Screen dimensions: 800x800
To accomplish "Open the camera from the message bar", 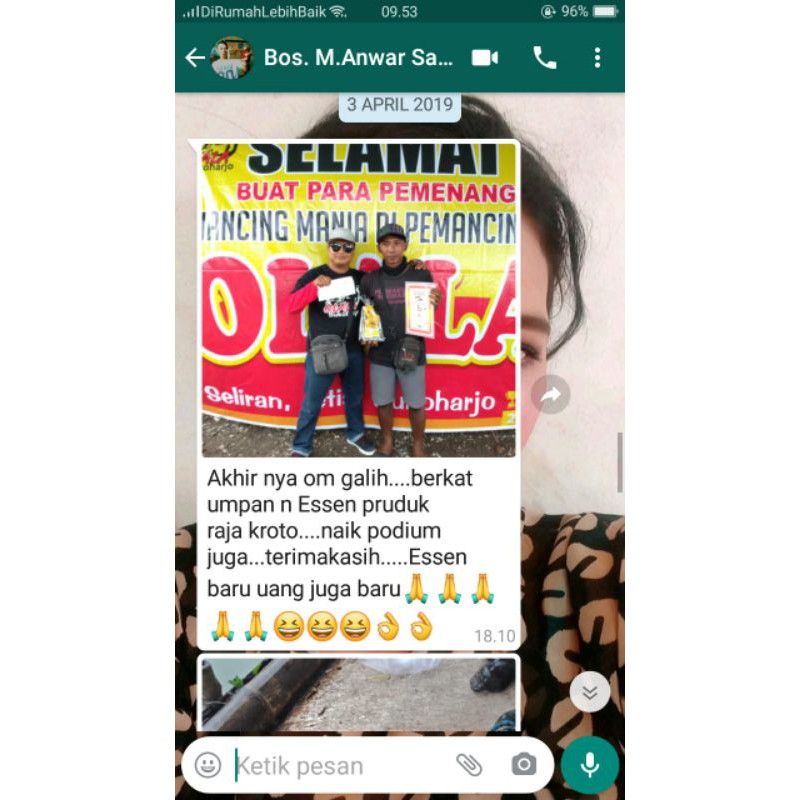I will pos(524,765).
